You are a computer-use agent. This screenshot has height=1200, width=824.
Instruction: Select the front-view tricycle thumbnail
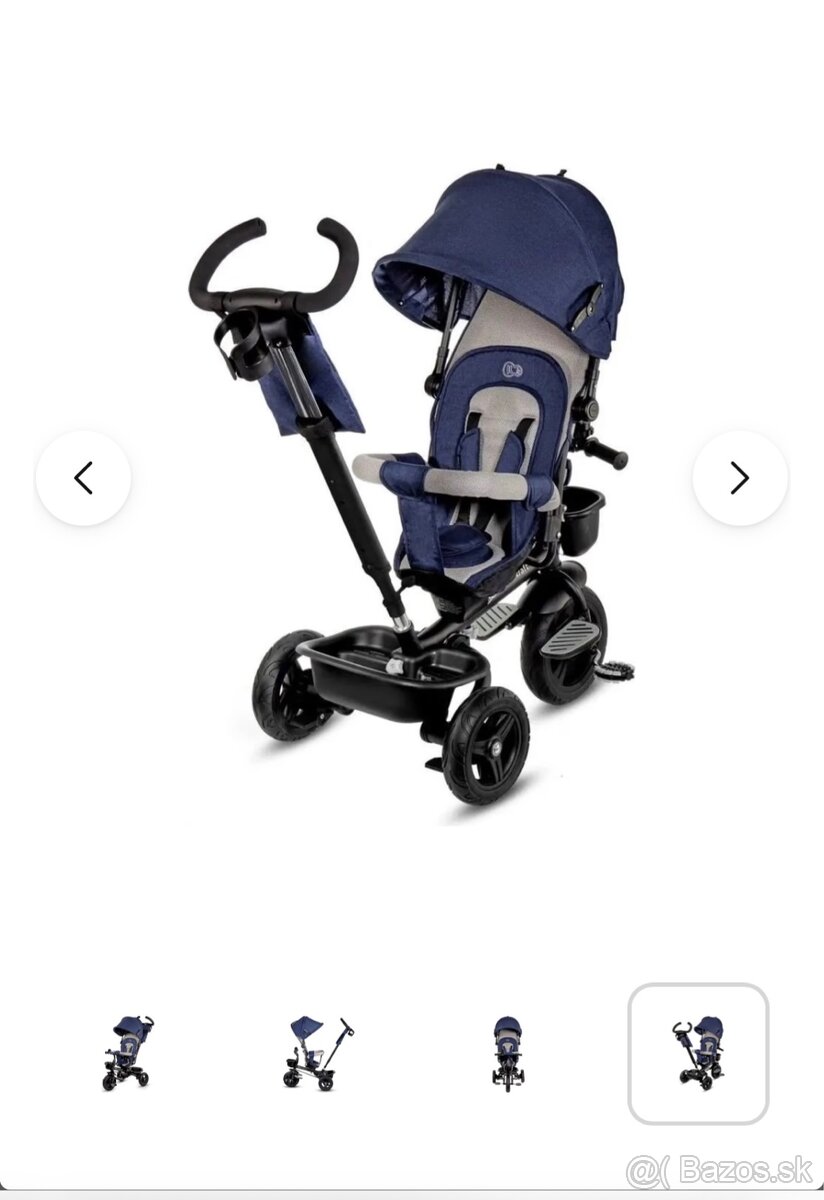(x=508, y=1053)
